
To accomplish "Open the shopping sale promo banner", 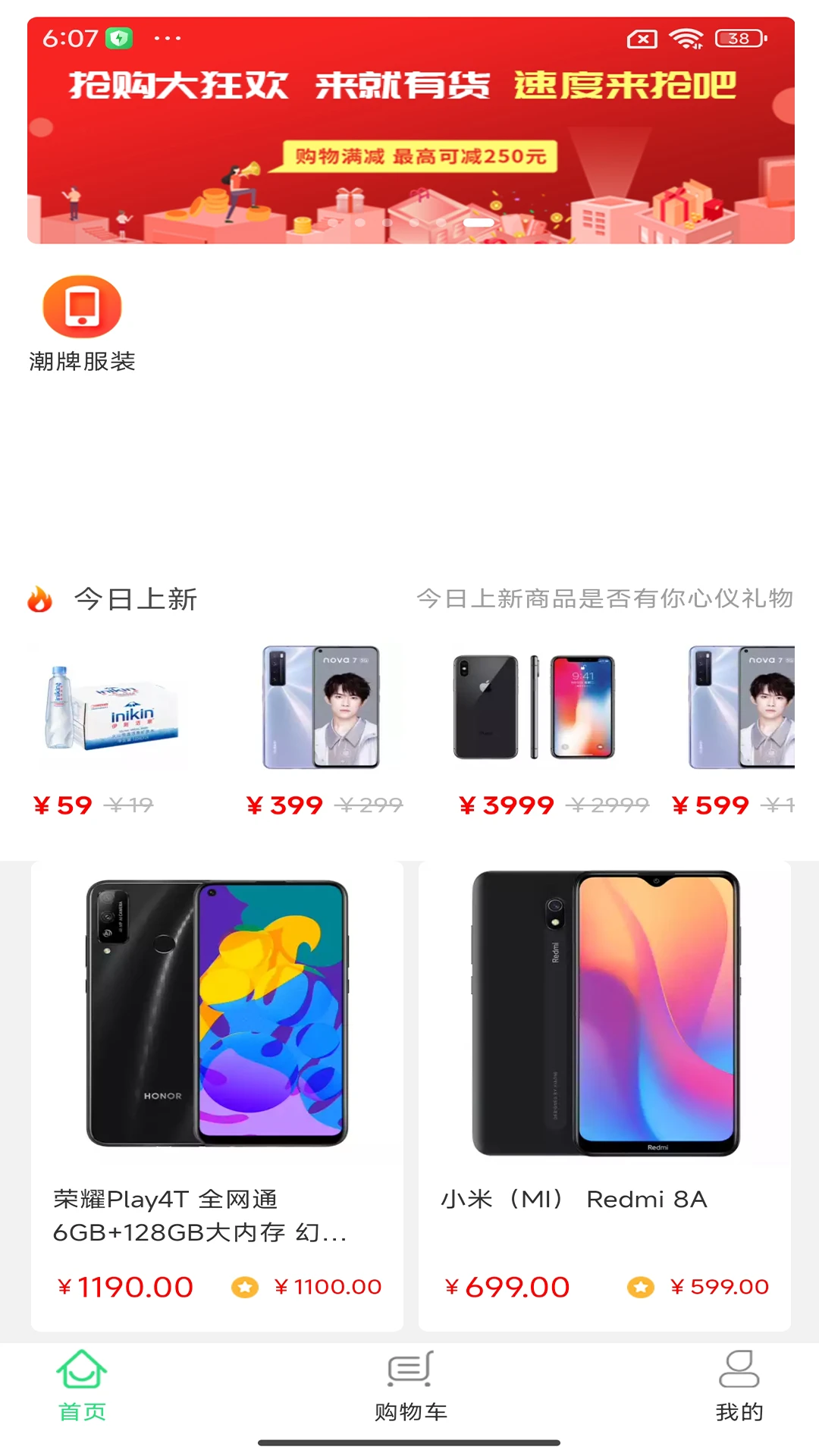I will point(410,144).
